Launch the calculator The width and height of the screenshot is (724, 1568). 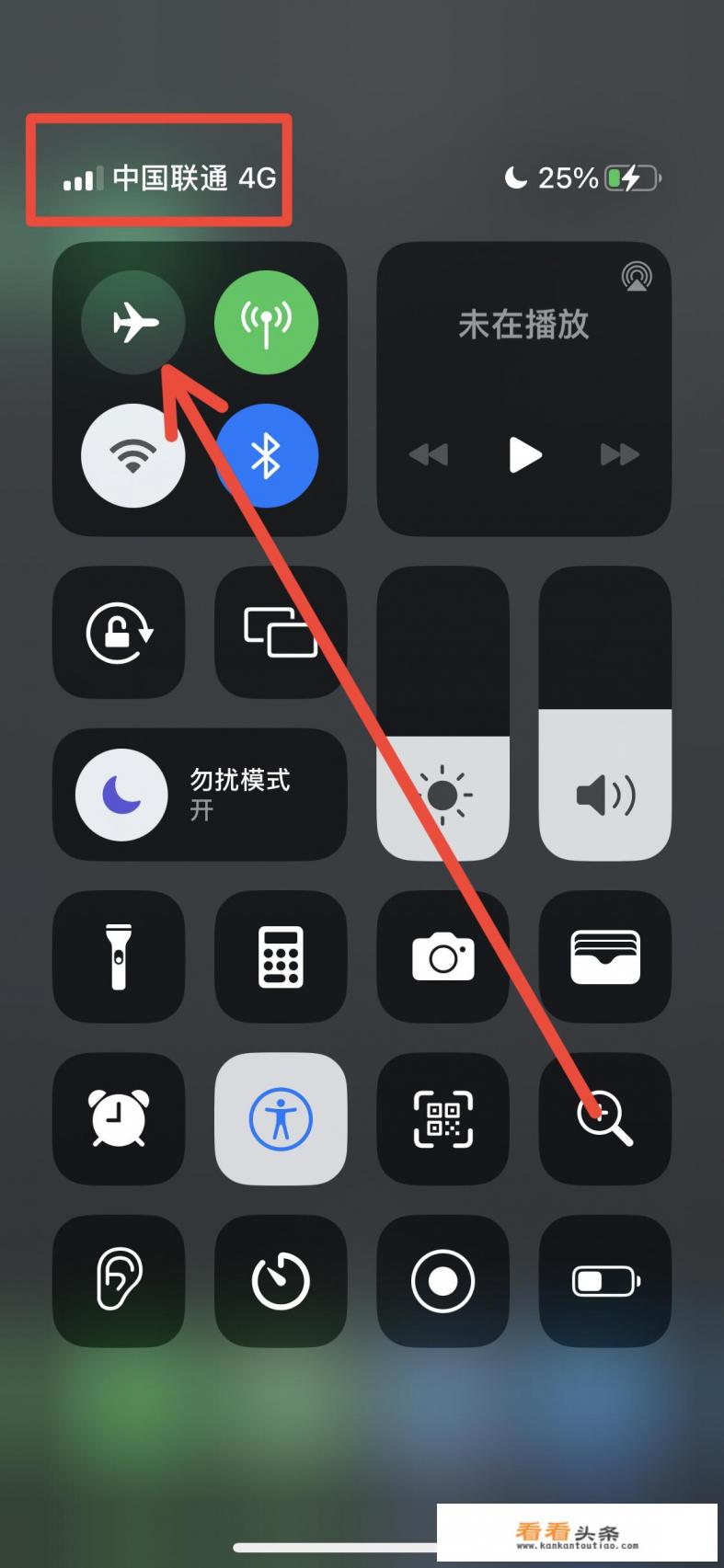point(281,956)
